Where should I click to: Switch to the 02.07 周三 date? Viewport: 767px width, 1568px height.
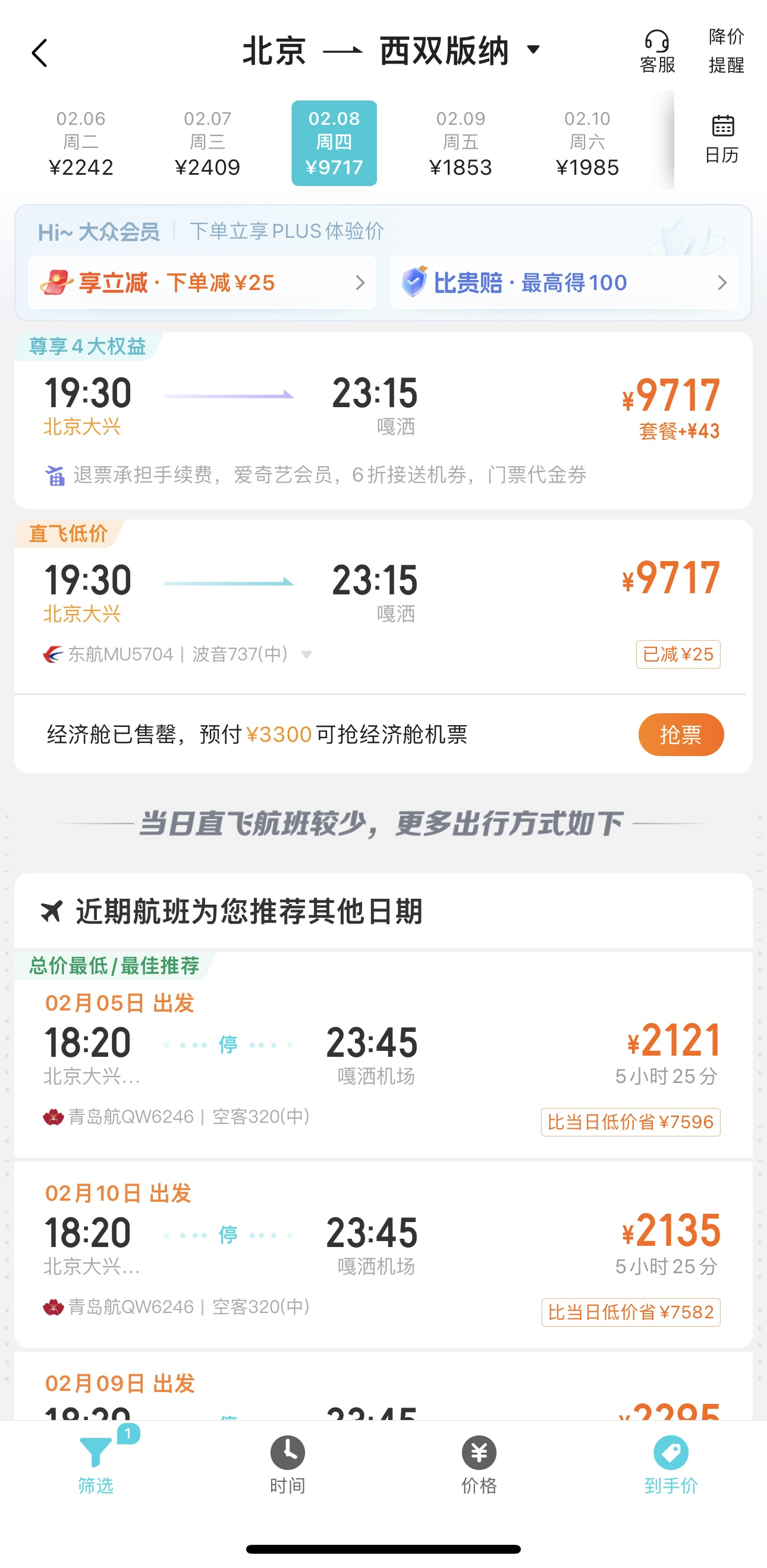[208, 143]
